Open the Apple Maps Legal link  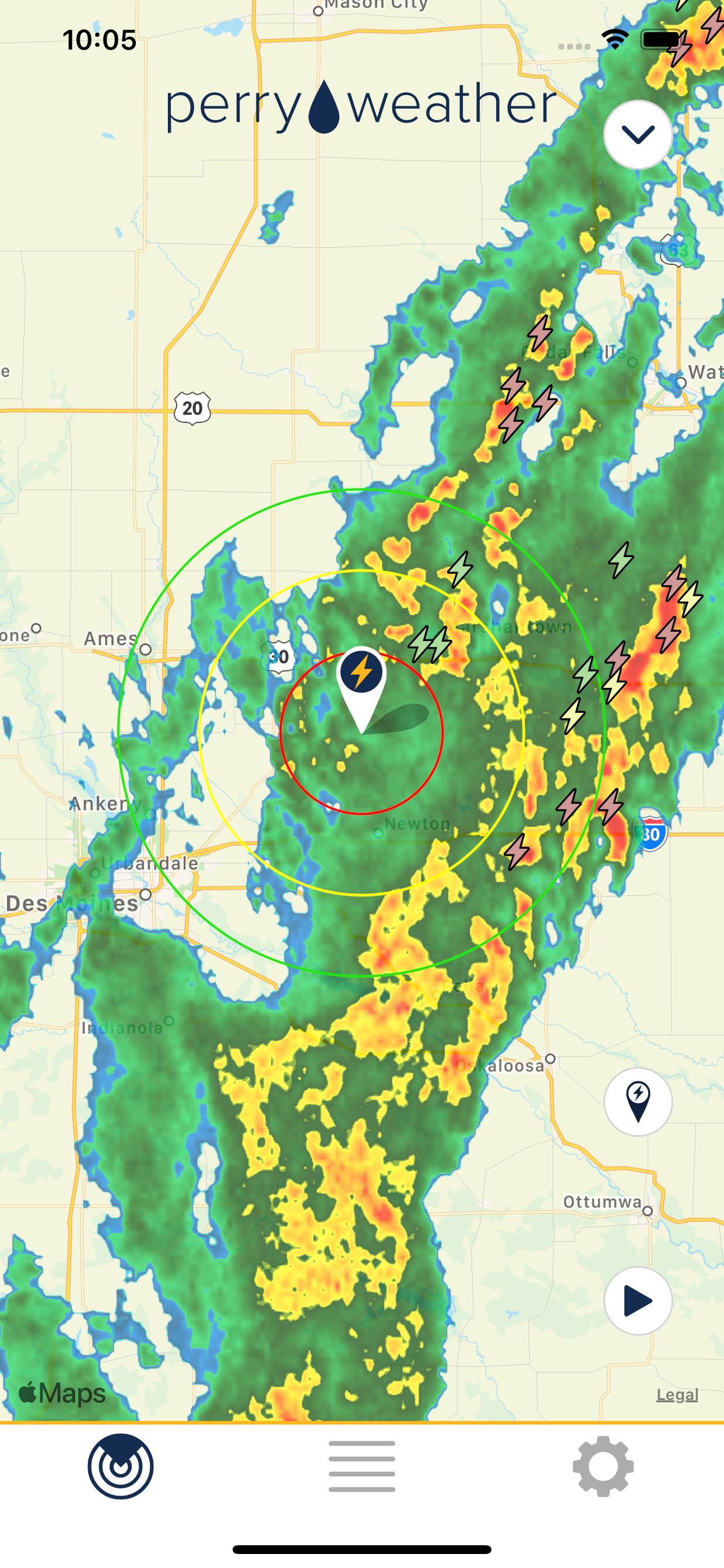coord(677,1395)
